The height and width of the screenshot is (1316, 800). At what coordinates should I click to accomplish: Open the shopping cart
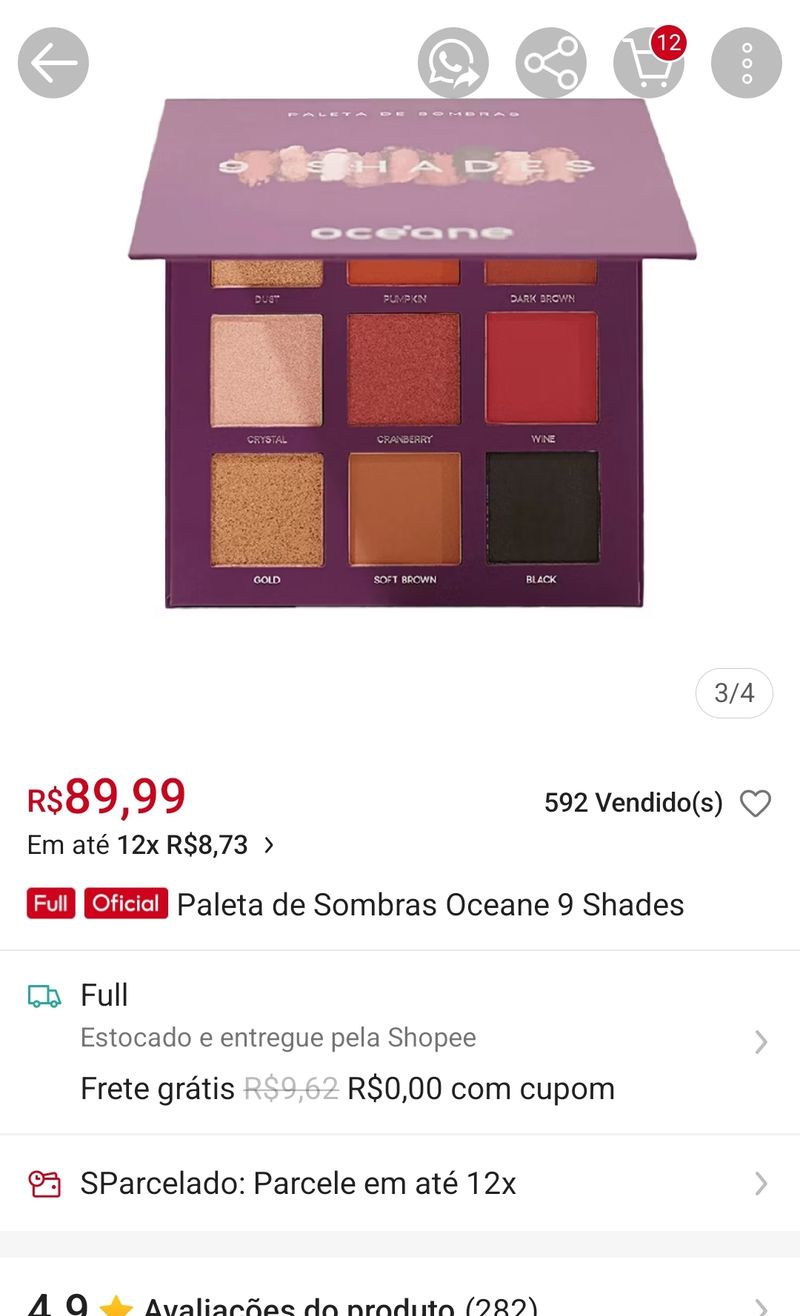[648, 64]
